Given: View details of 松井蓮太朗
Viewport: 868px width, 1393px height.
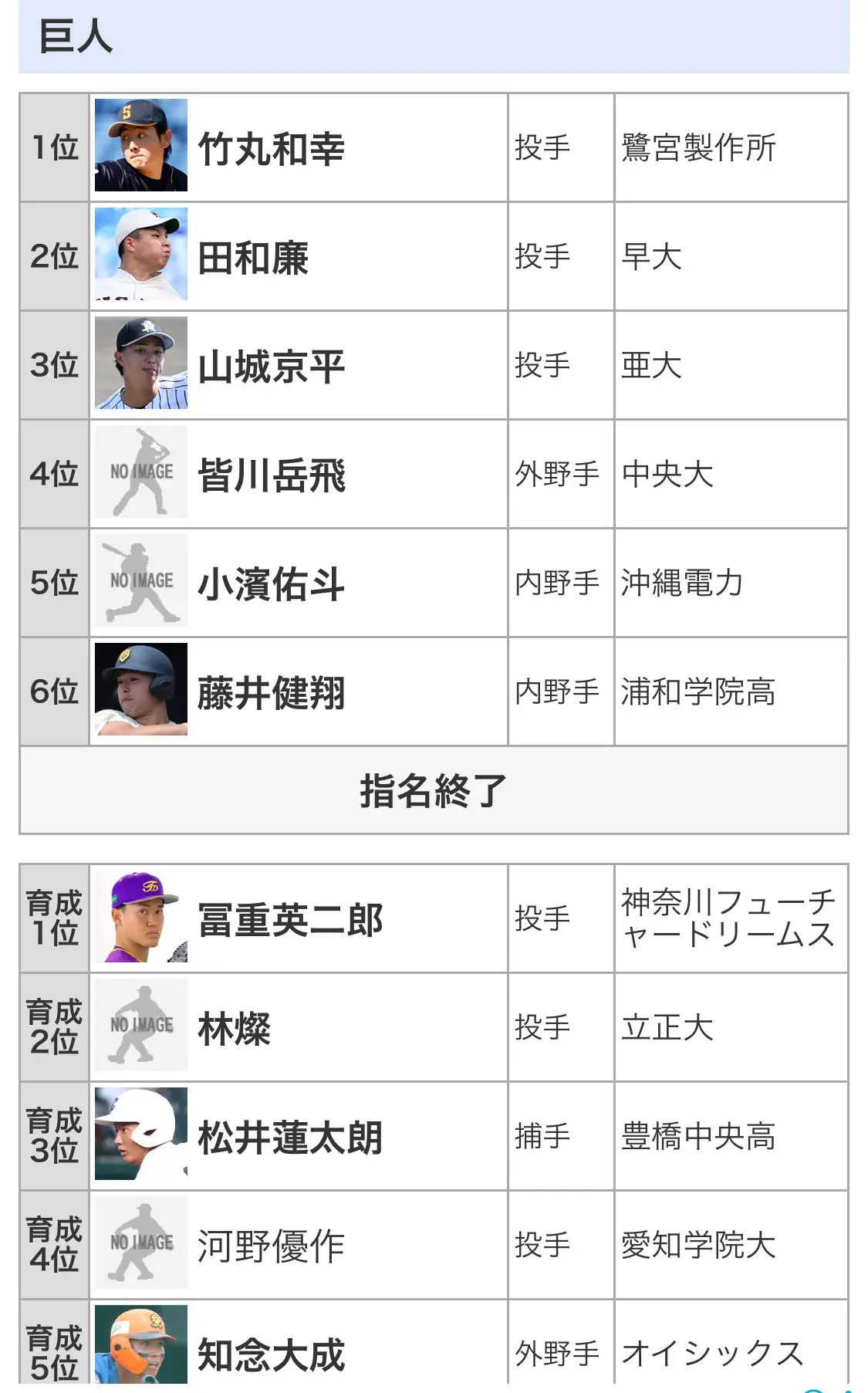Looking at the screenshot, I should click(x=290, y=1138).
